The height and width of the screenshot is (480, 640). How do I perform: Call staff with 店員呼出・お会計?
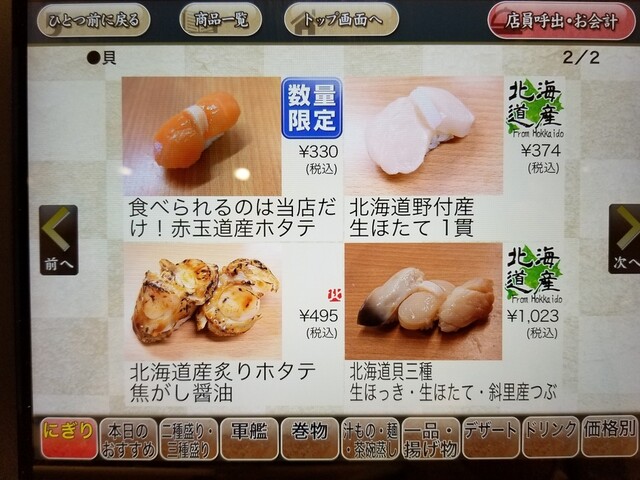tap(547, 19)
